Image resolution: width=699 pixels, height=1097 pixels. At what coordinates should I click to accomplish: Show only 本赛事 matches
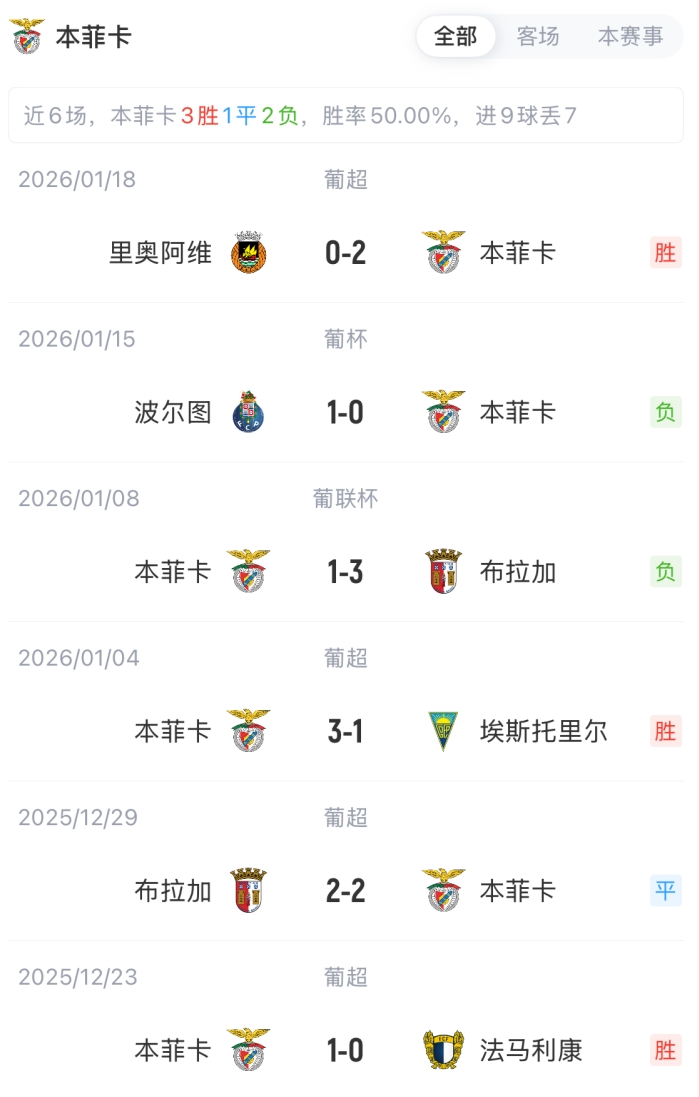tap(630, 37)
